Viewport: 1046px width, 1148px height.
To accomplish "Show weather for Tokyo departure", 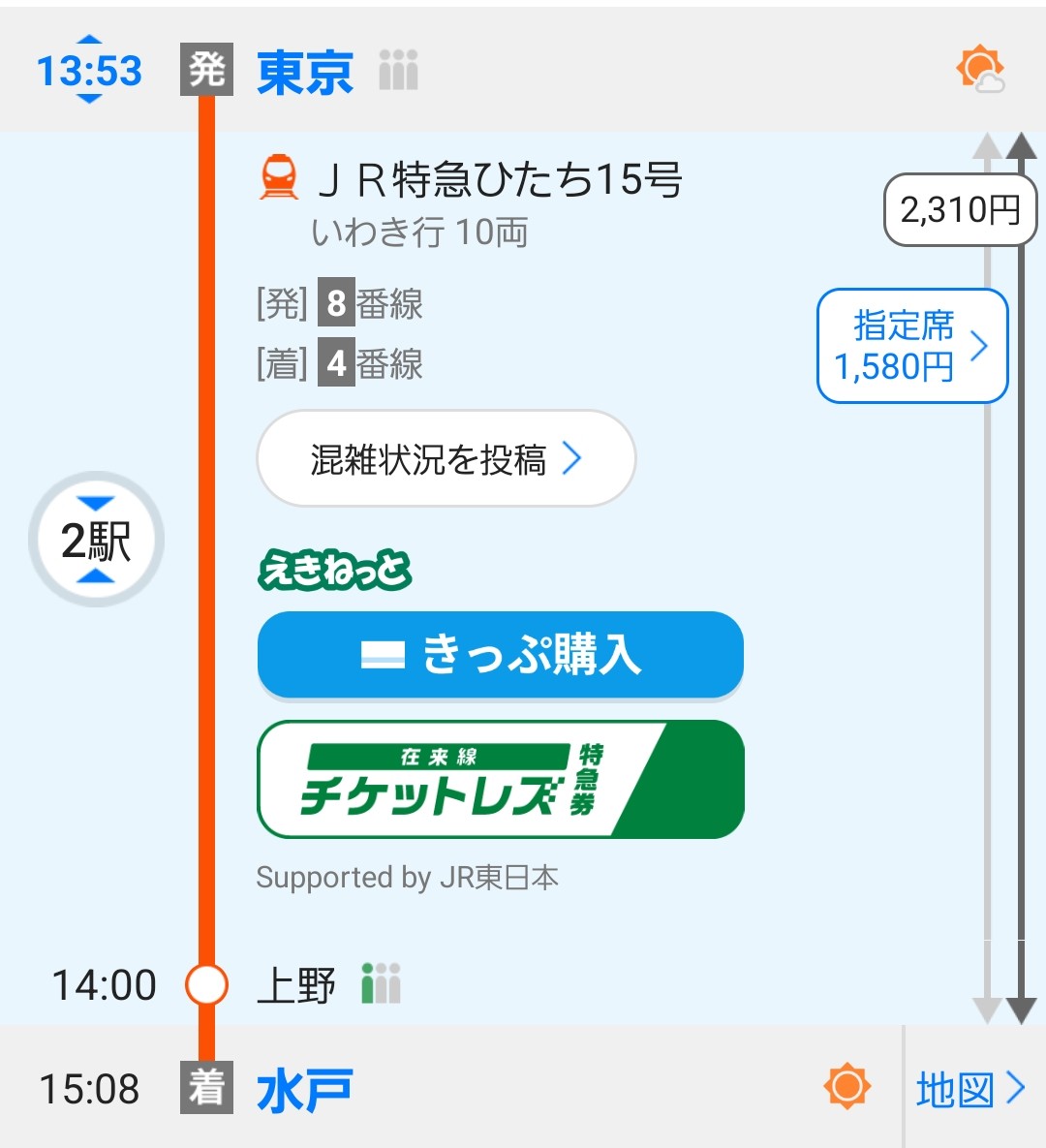I will pos(980,70).
